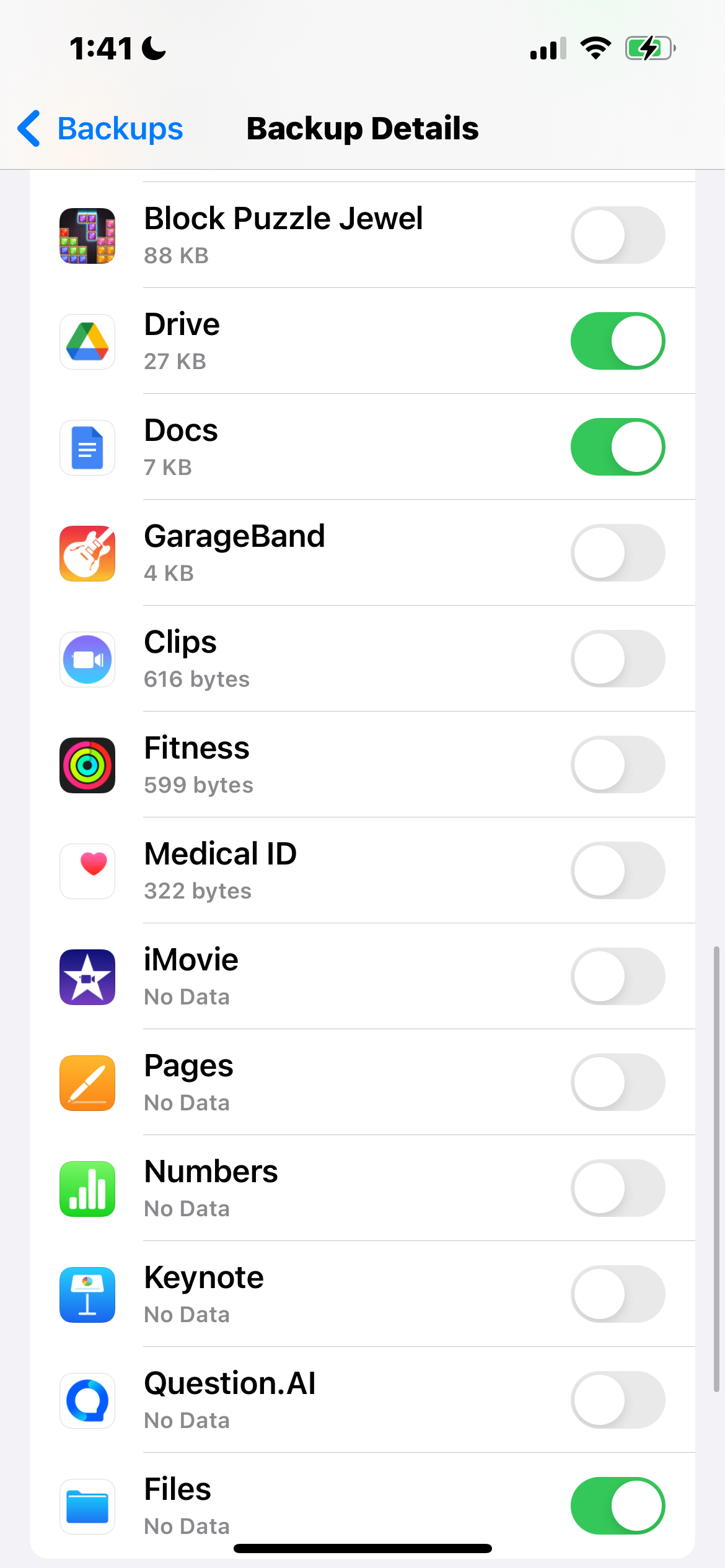The width and height of the screenshot is (725, 1568).
Task: Enable backup for Block Puzzle Jewel
Action: [617, 235]
